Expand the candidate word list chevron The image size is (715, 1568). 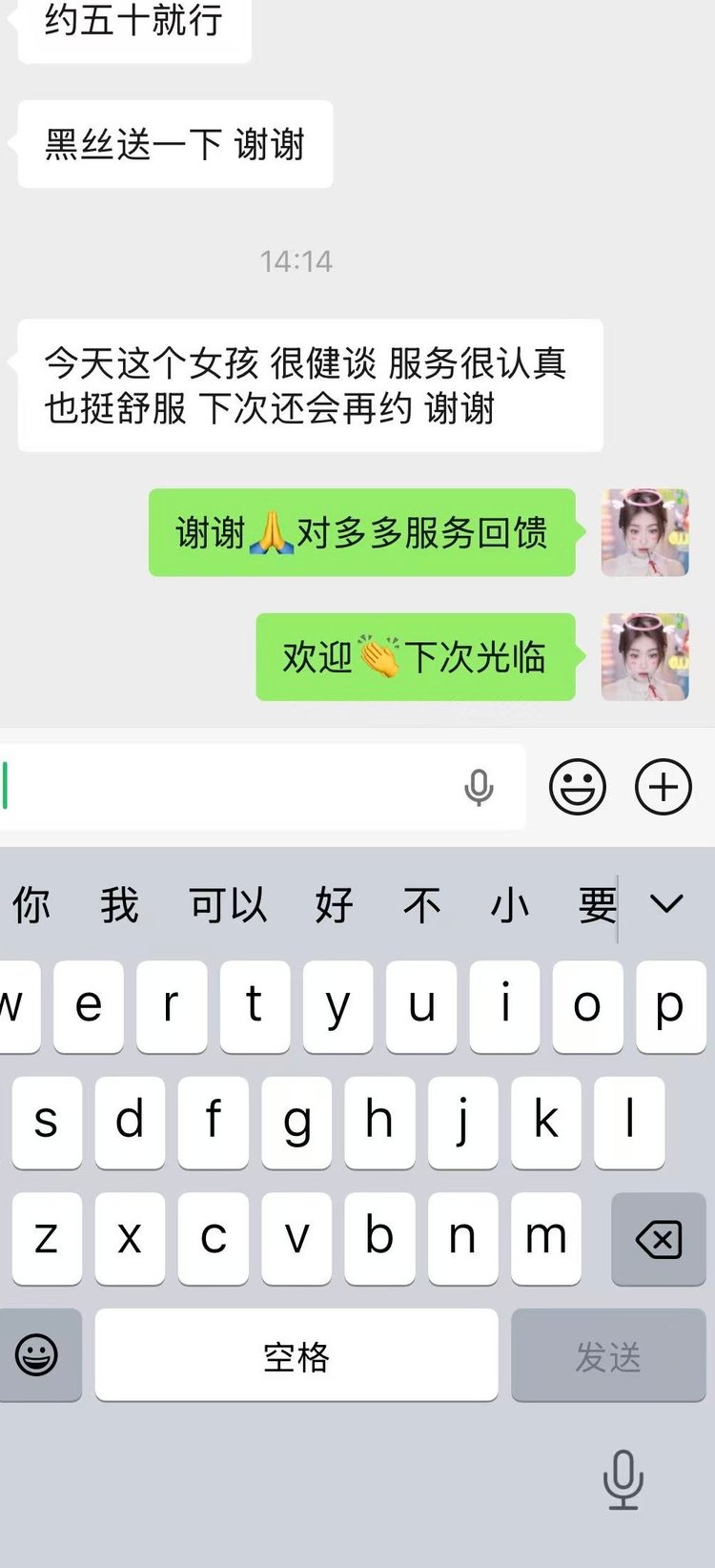tap(666, 903)
